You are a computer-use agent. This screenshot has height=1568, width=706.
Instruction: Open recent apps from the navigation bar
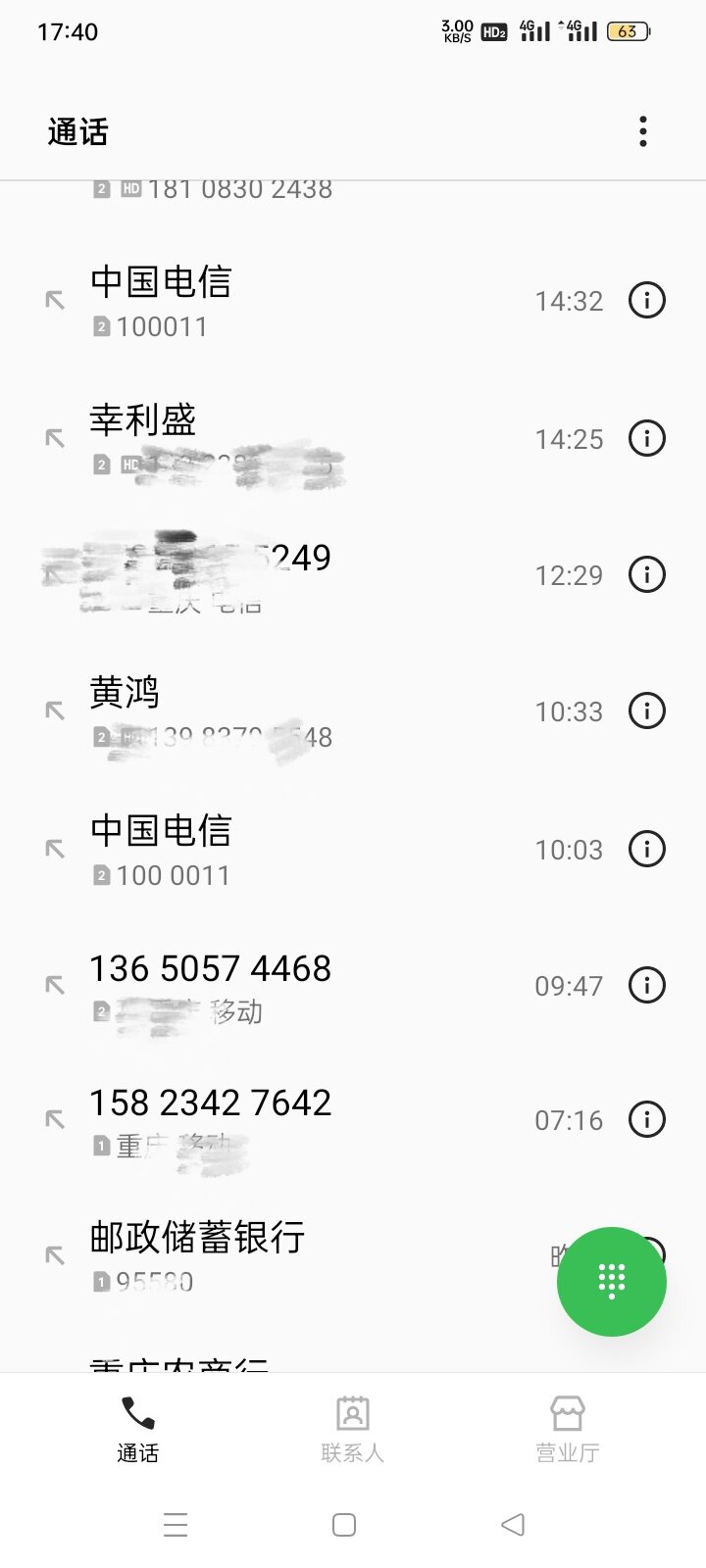click(176, 1525)
